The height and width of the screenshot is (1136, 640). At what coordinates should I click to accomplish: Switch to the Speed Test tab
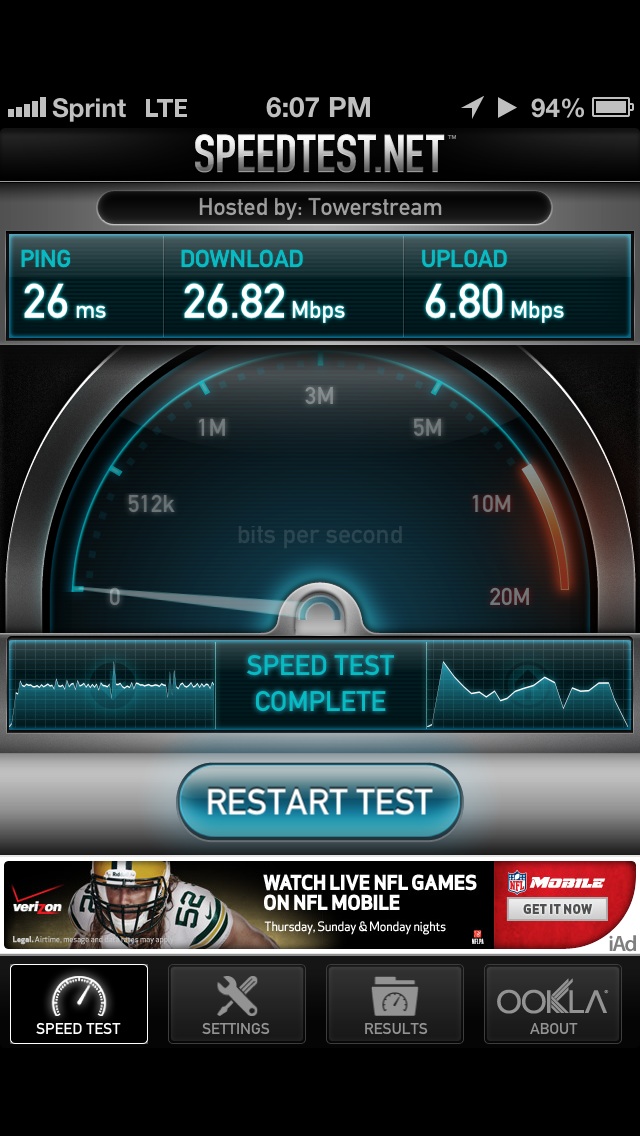78,1003
